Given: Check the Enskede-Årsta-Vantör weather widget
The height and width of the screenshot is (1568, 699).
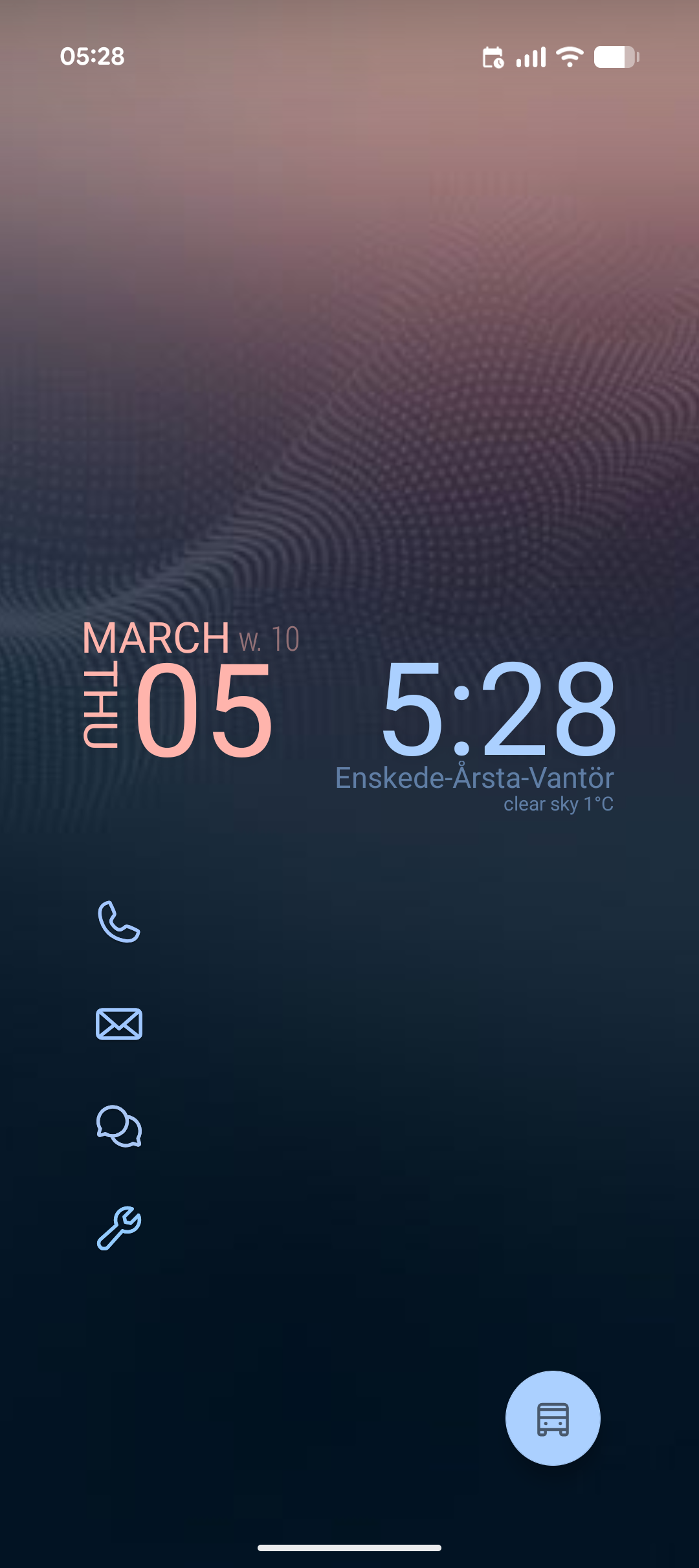Looking at the screenshot, I should [474, 789].
